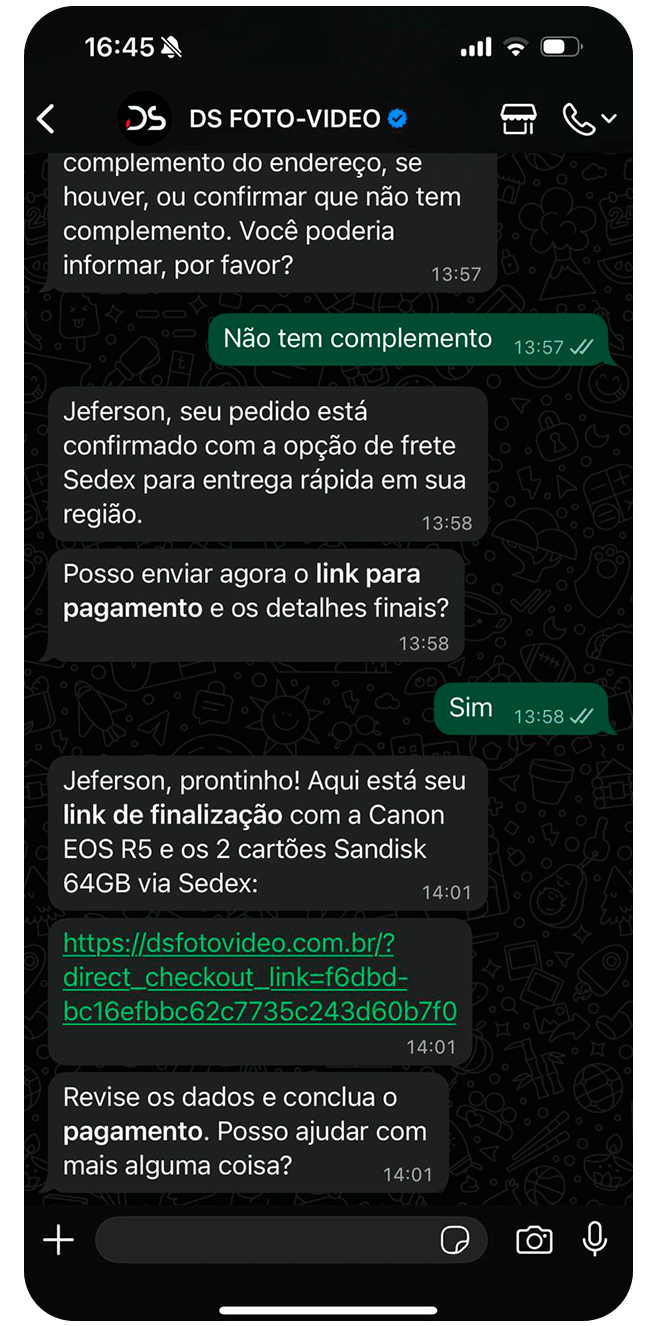Open DS FOTO-VIDEO contact info

click(285, 120)
